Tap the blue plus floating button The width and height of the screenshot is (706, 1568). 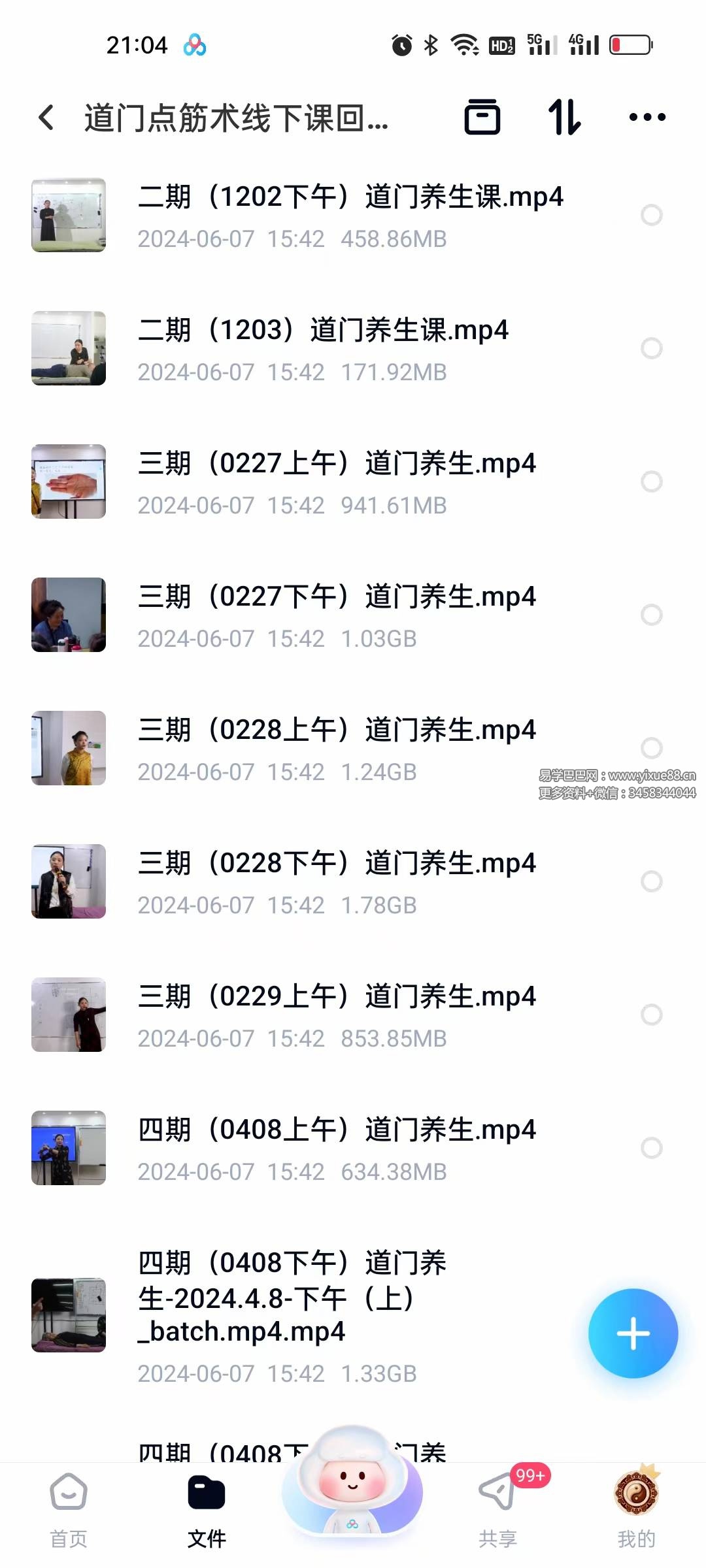[633, 1333]
